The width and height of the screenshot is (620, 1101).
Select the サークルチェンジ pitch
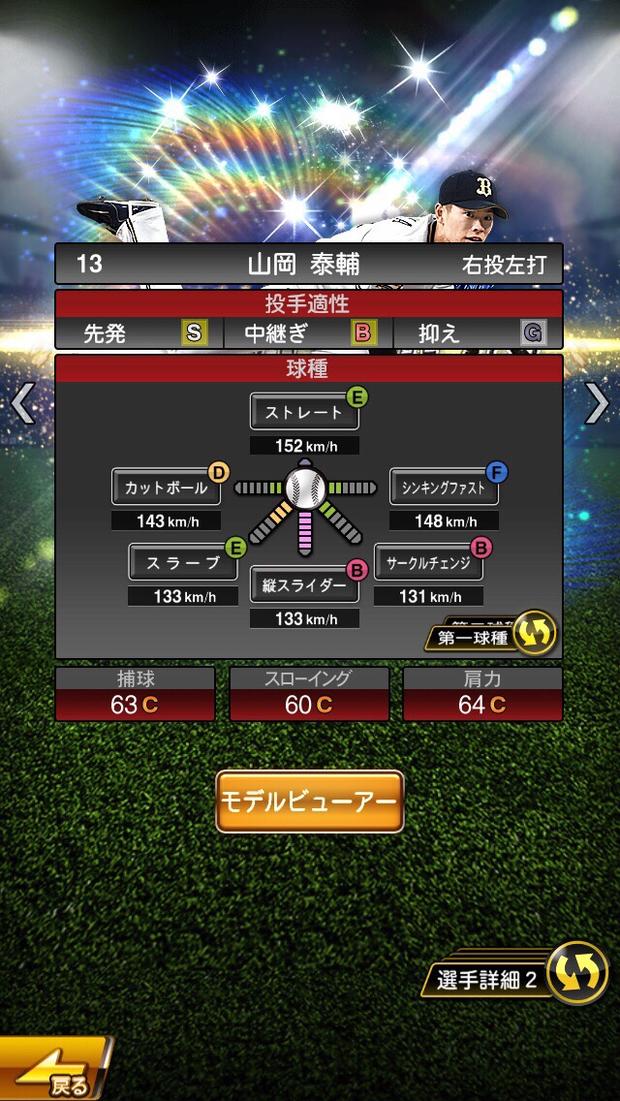429,563
